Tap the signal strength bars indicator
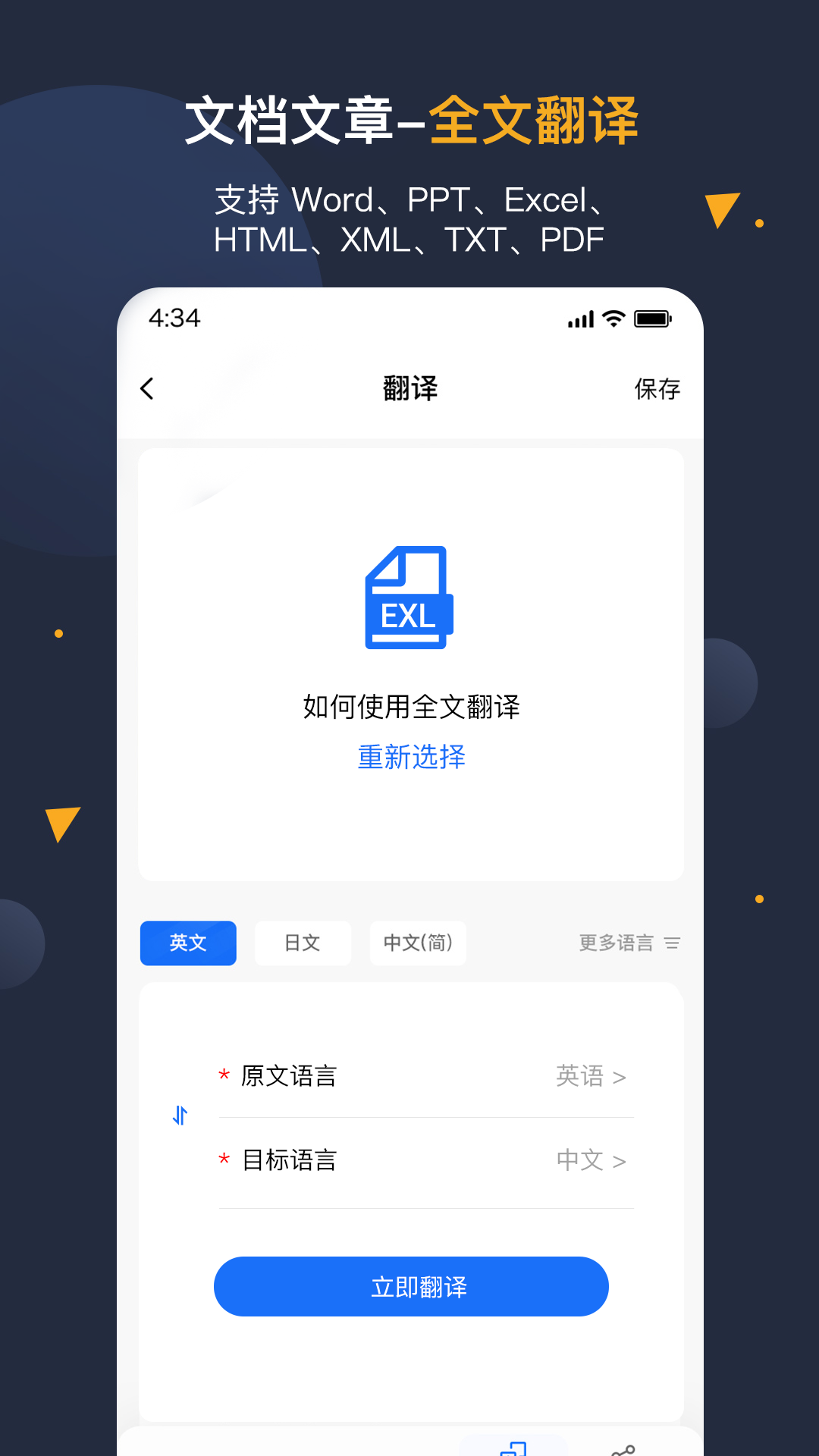 click(580, 319)
